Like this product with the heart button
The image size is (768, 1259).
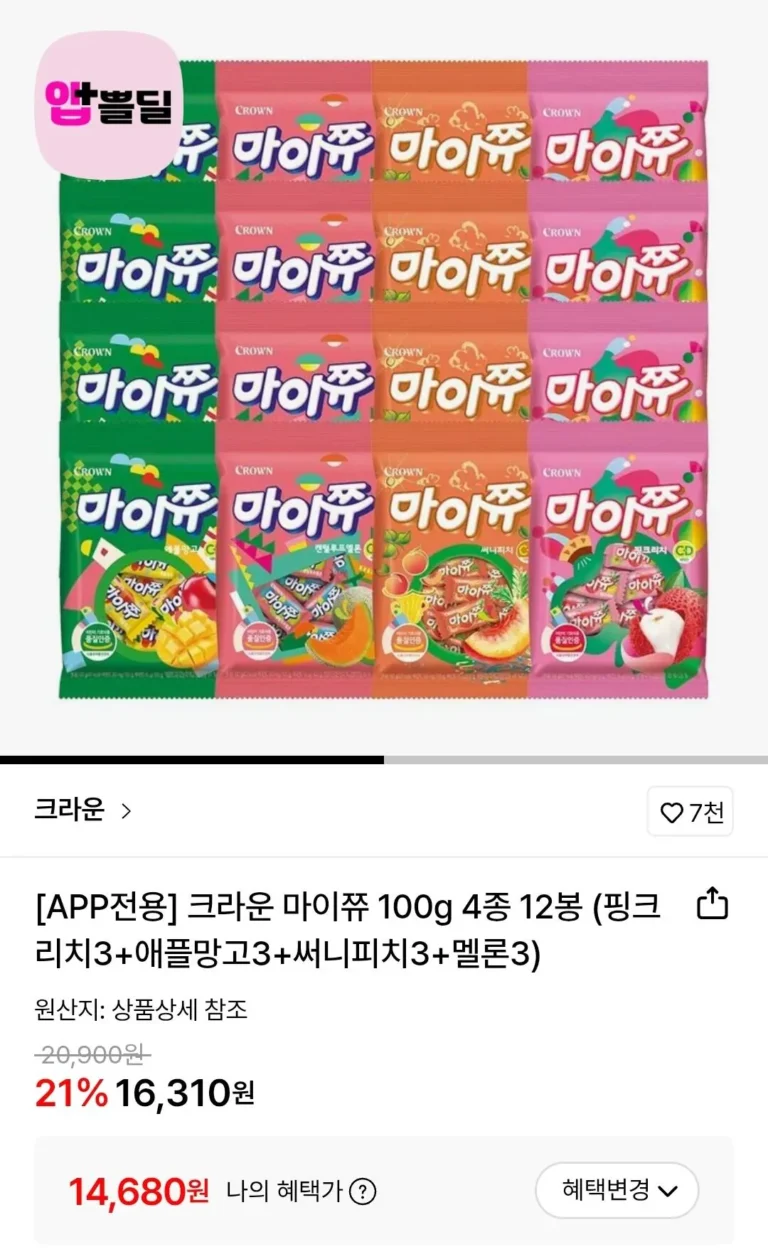690,813
